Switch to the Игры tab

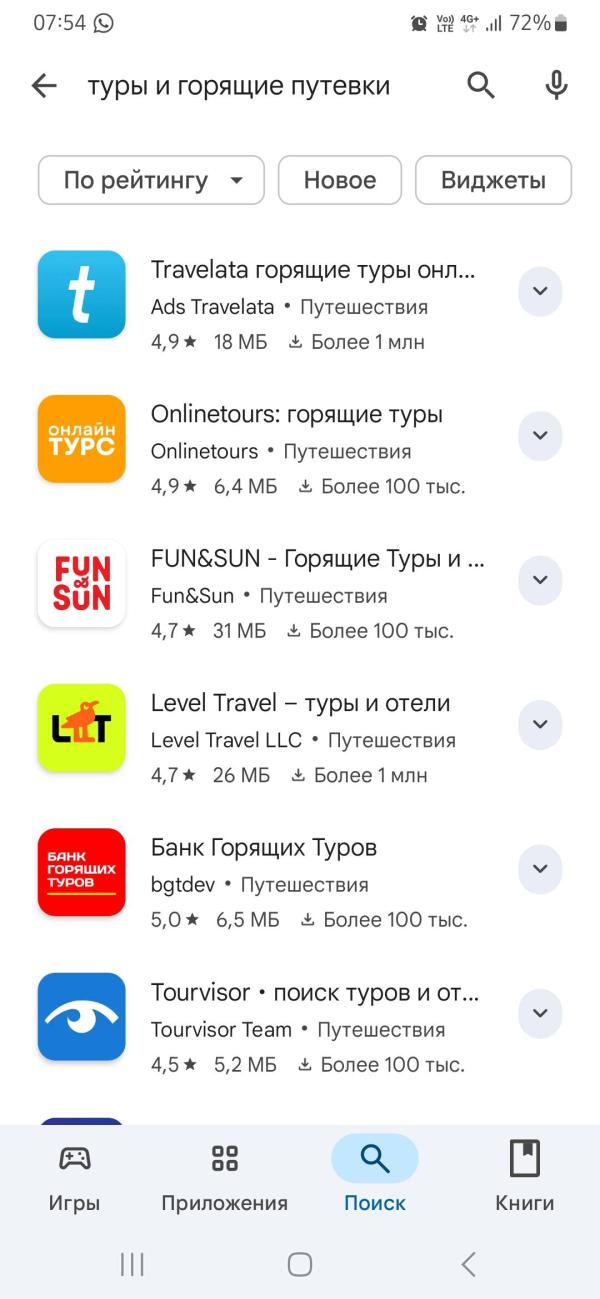(75, 1176)
